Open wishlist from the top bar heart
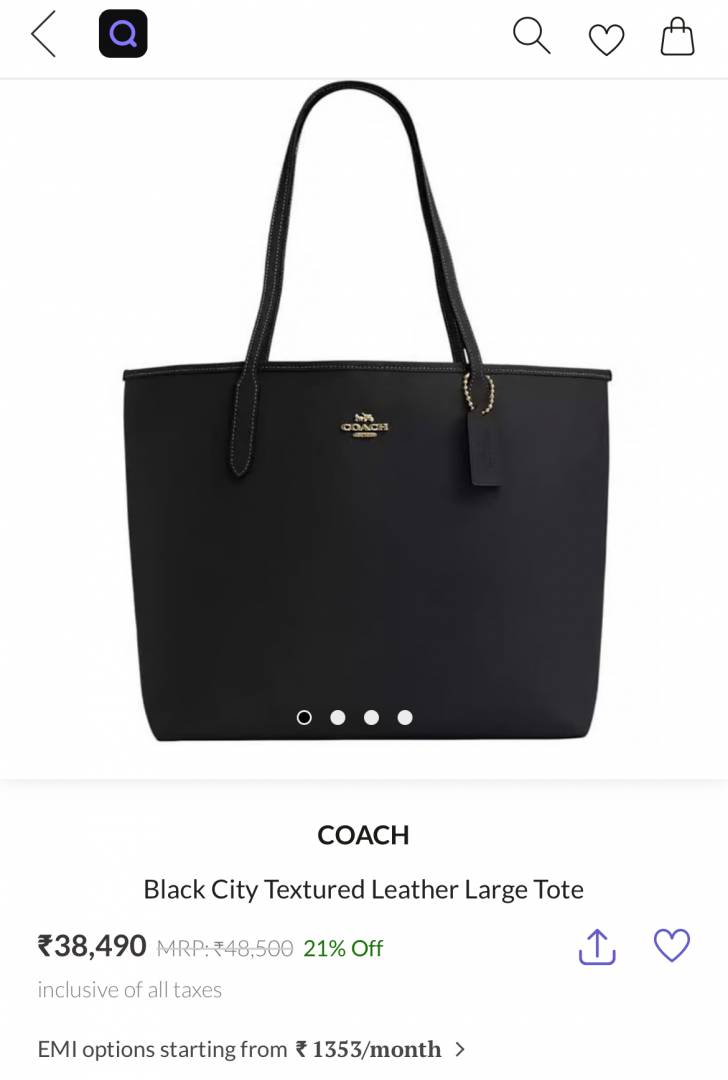The height and width of the screenshot is (1080, 728). (x=606, y=38)
